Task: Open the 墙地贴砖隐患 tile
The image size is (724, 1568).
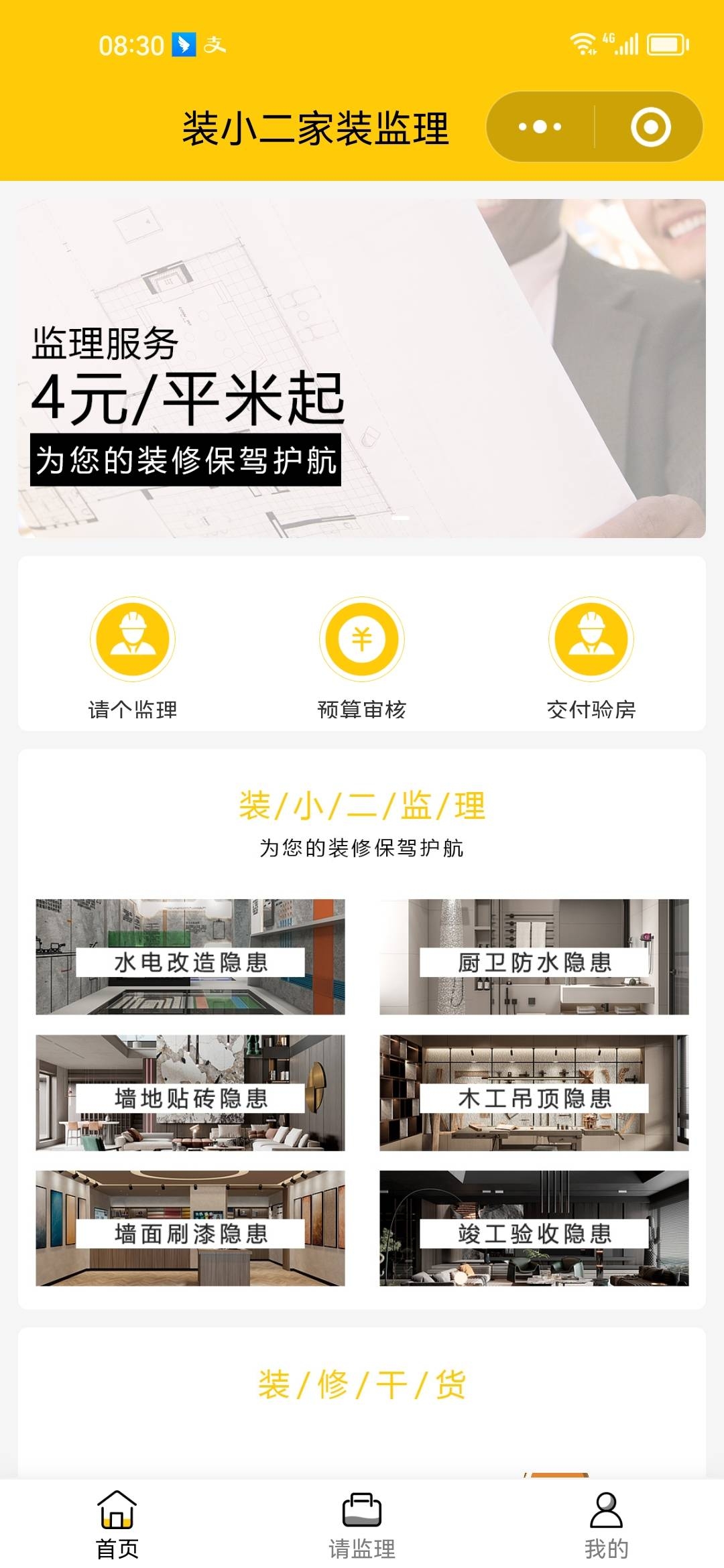Action: tap(190, 1093)
